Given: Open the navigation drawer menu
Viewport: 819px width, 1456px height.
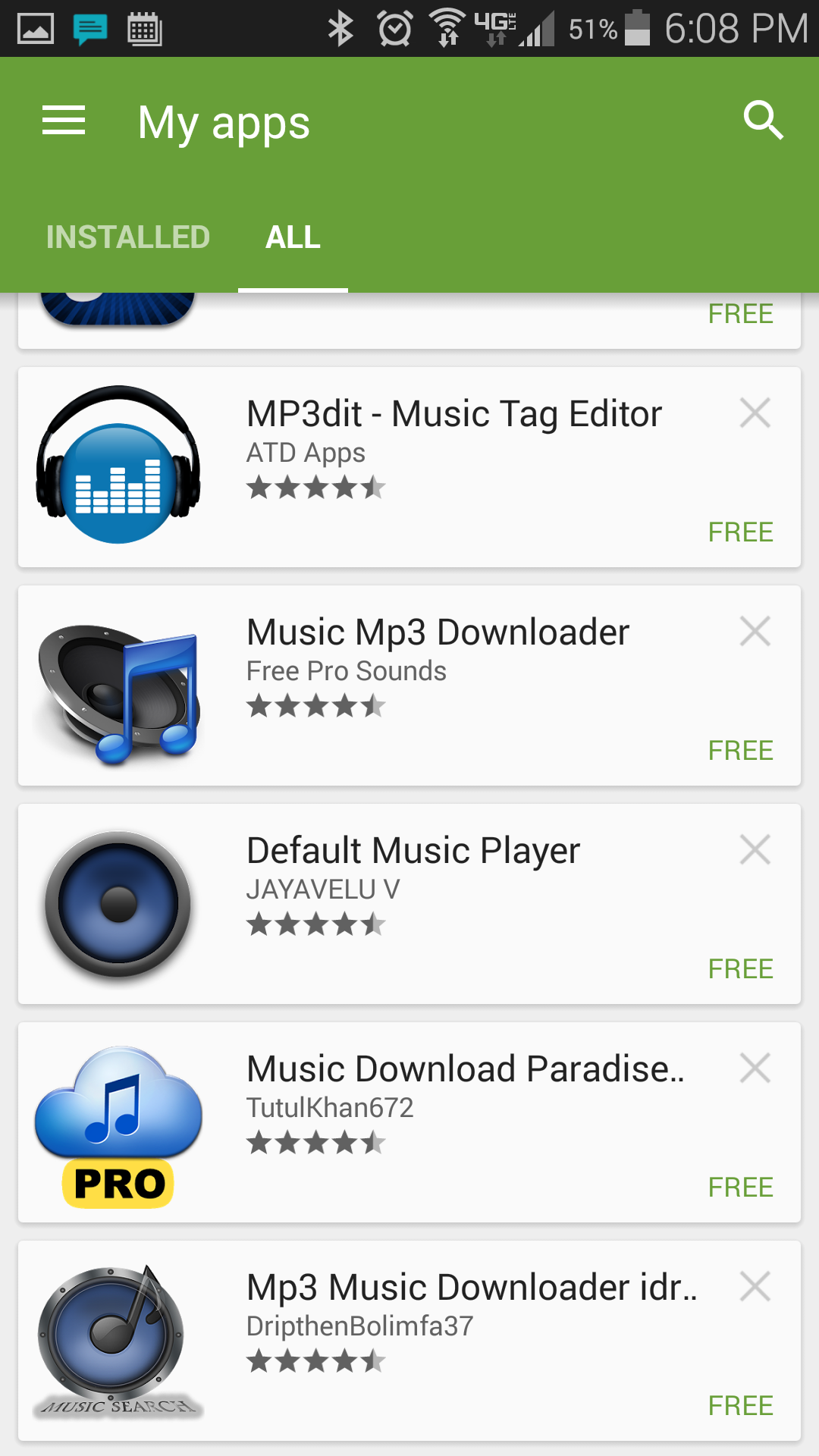Looking at the screenshot, I should point(64,121).
